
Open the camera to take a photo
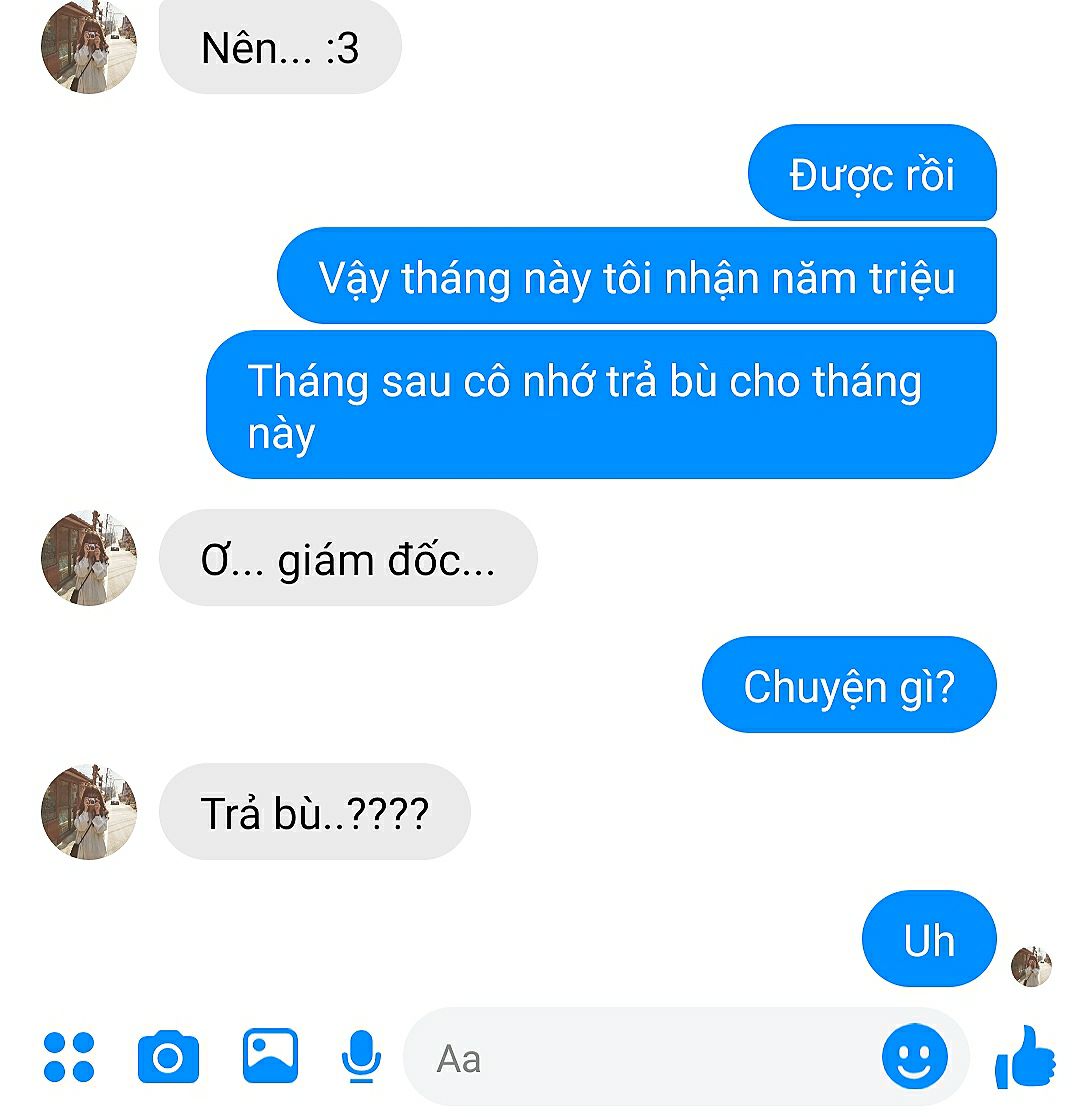[x=168, y=1057]
